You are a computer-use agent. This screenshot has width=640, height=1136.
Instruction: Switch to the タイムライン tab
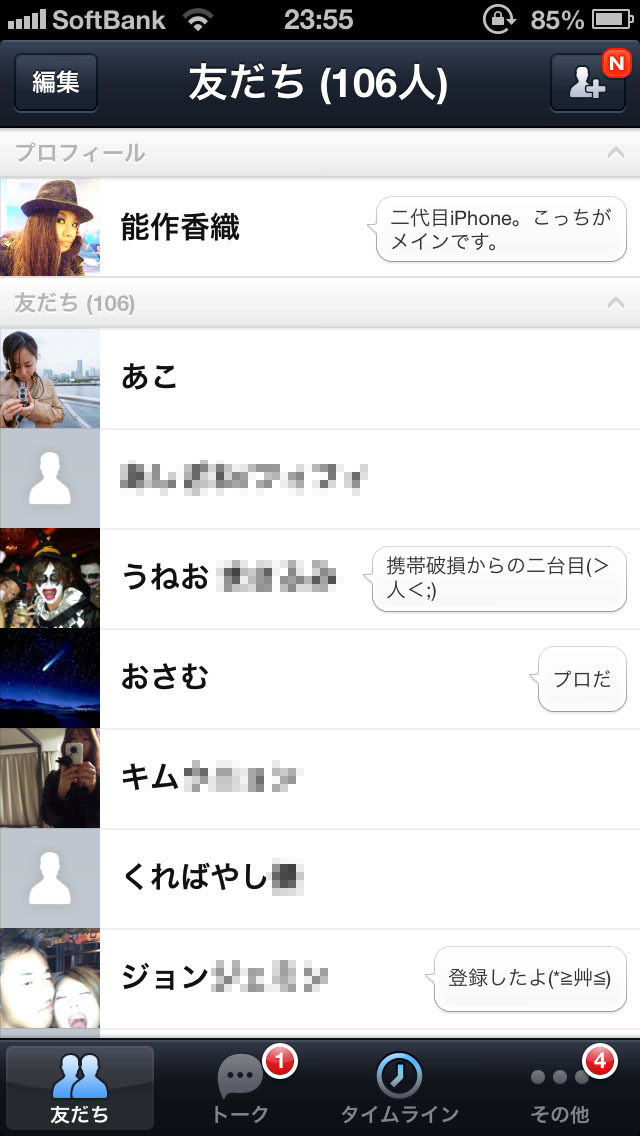coord(399,1087)
